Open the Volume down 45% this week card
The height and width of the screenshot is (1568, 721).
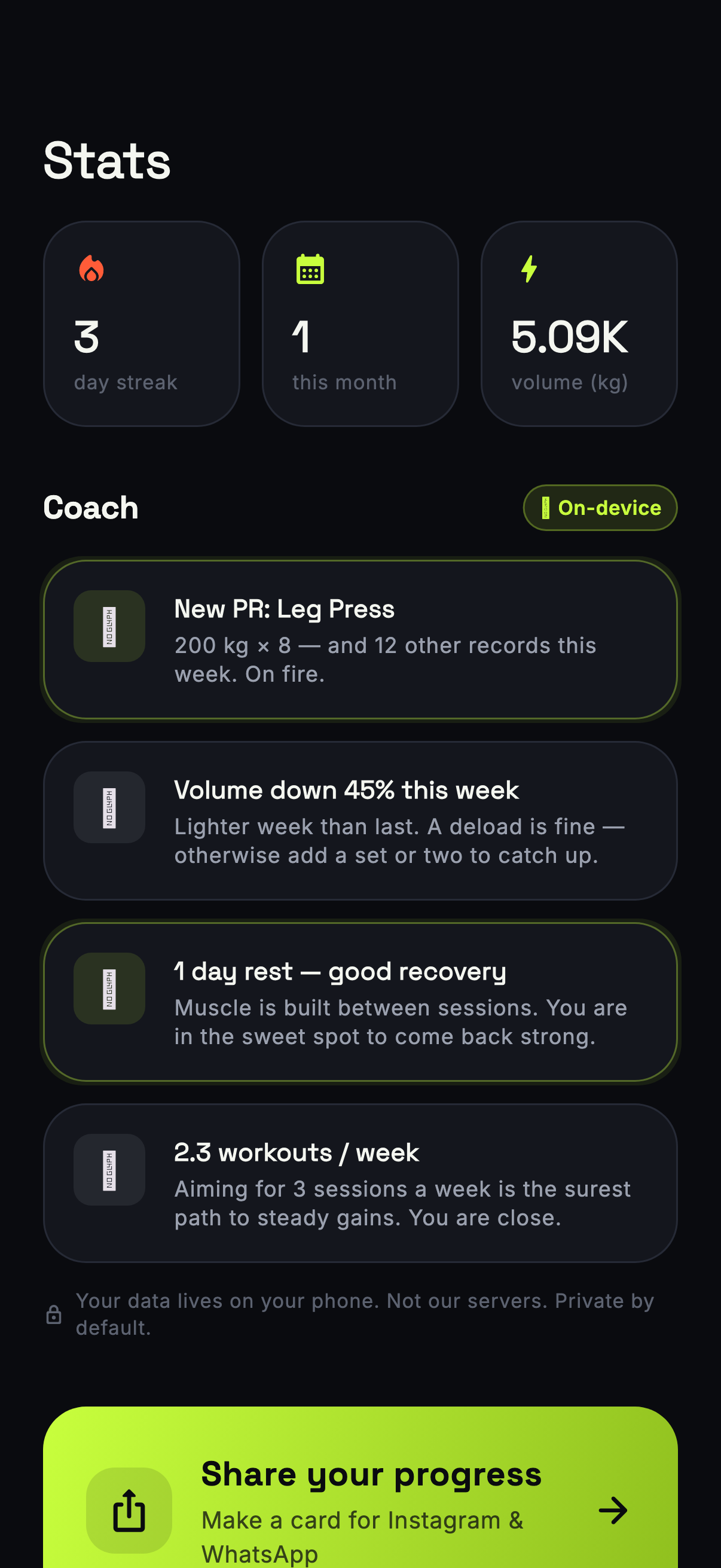360,820
